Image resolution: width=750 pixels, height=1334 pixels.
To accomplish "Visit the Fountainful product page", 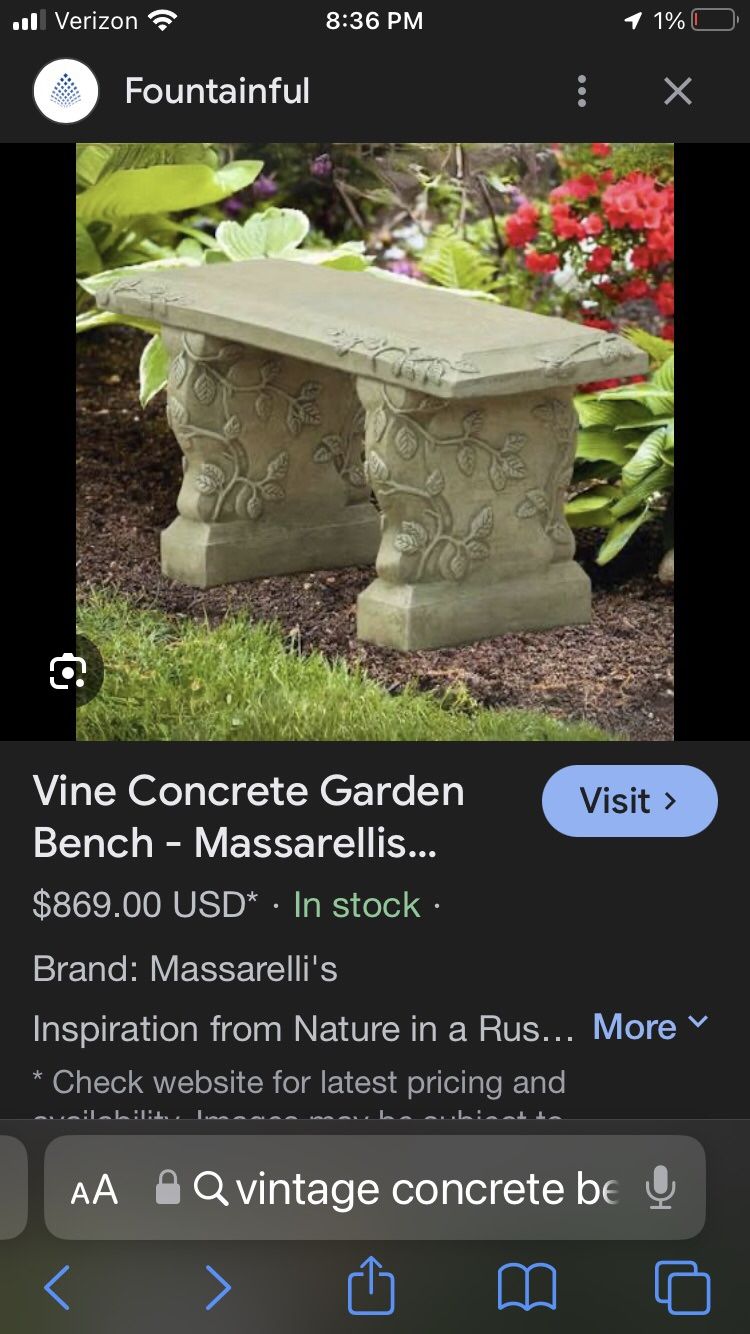I will click(x=629, y=801).
